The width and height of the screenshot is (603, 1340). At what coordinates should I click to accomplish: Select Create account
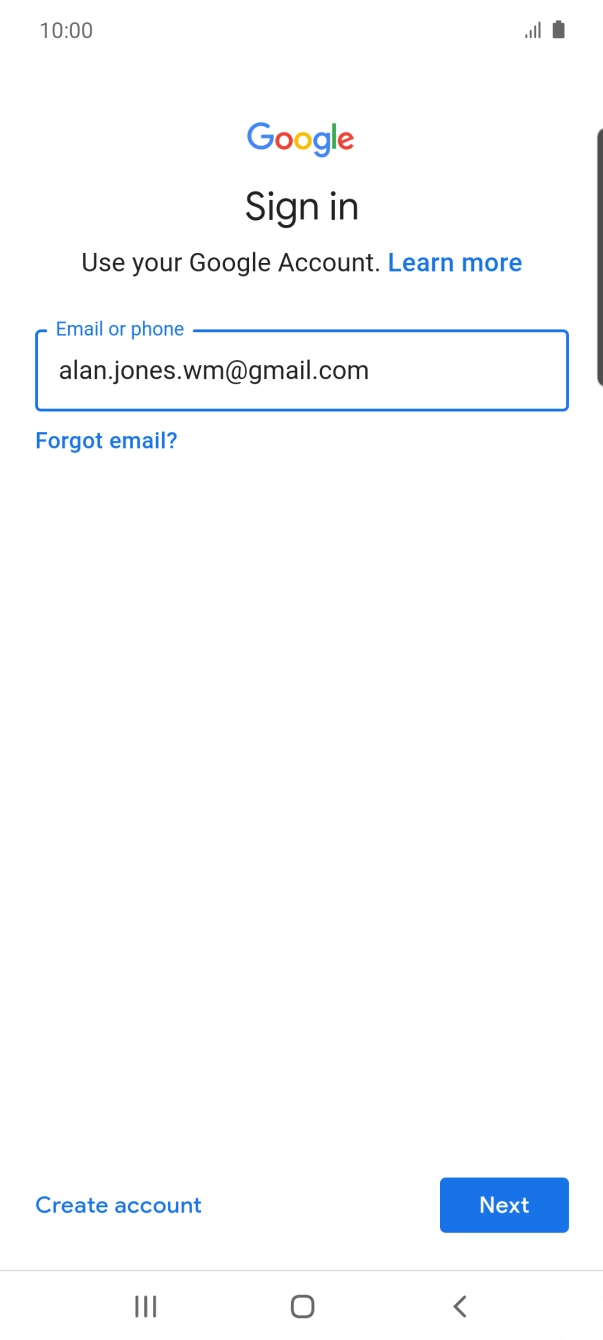[x=118, y=1205]
